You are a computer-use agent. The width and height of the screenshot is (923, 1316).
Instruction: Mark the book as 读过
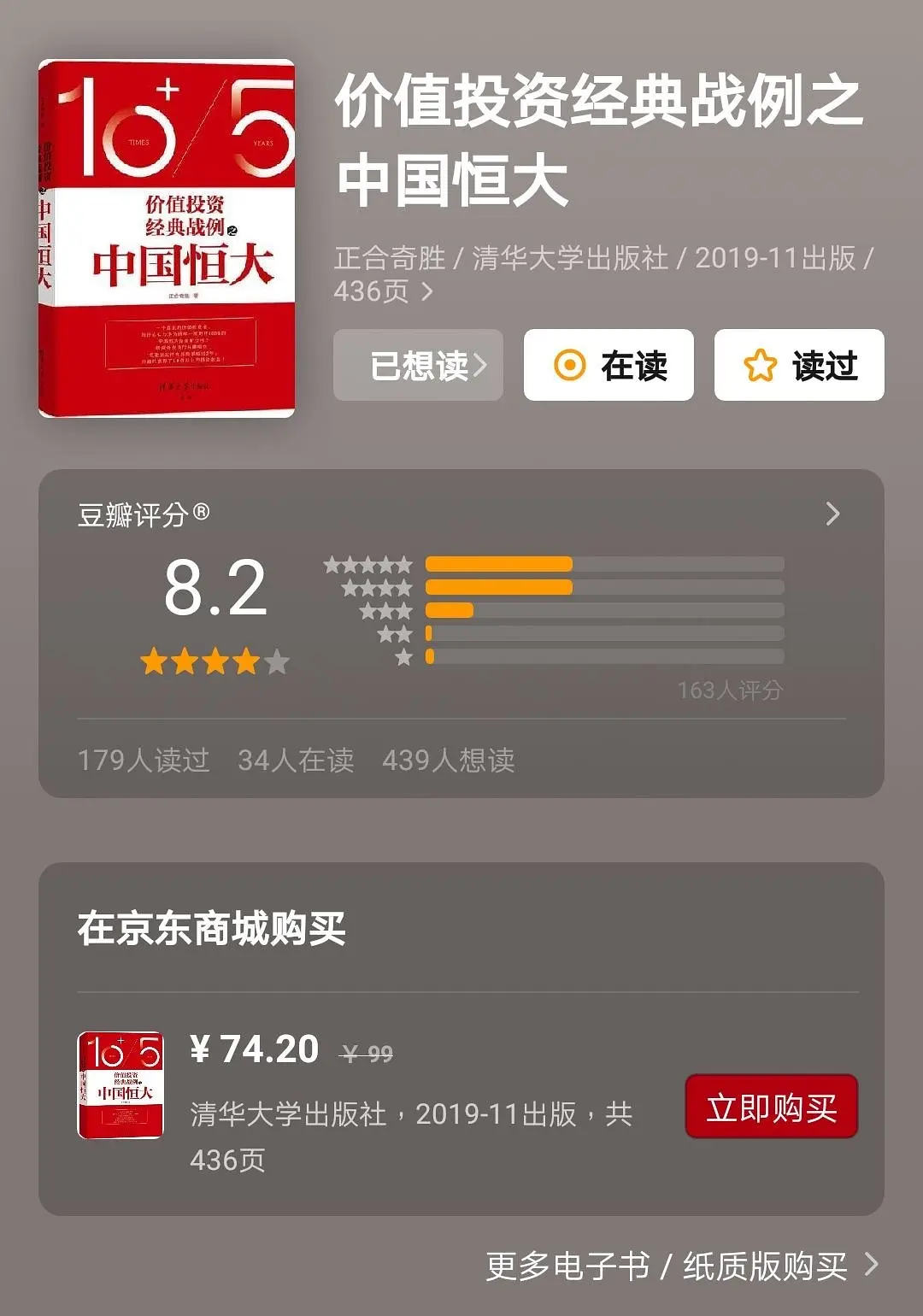(799, 366)
